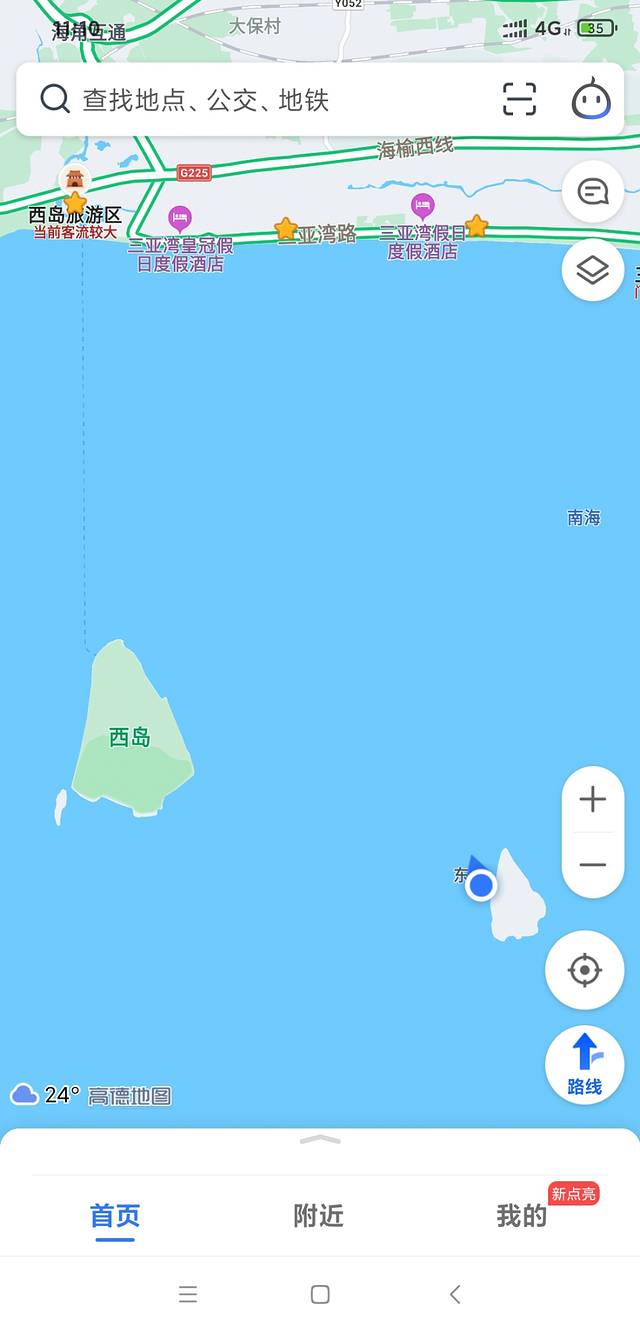Open the 路线 route planner
This screenshot has height=1333, width=640.
(x=585, y=1064)
